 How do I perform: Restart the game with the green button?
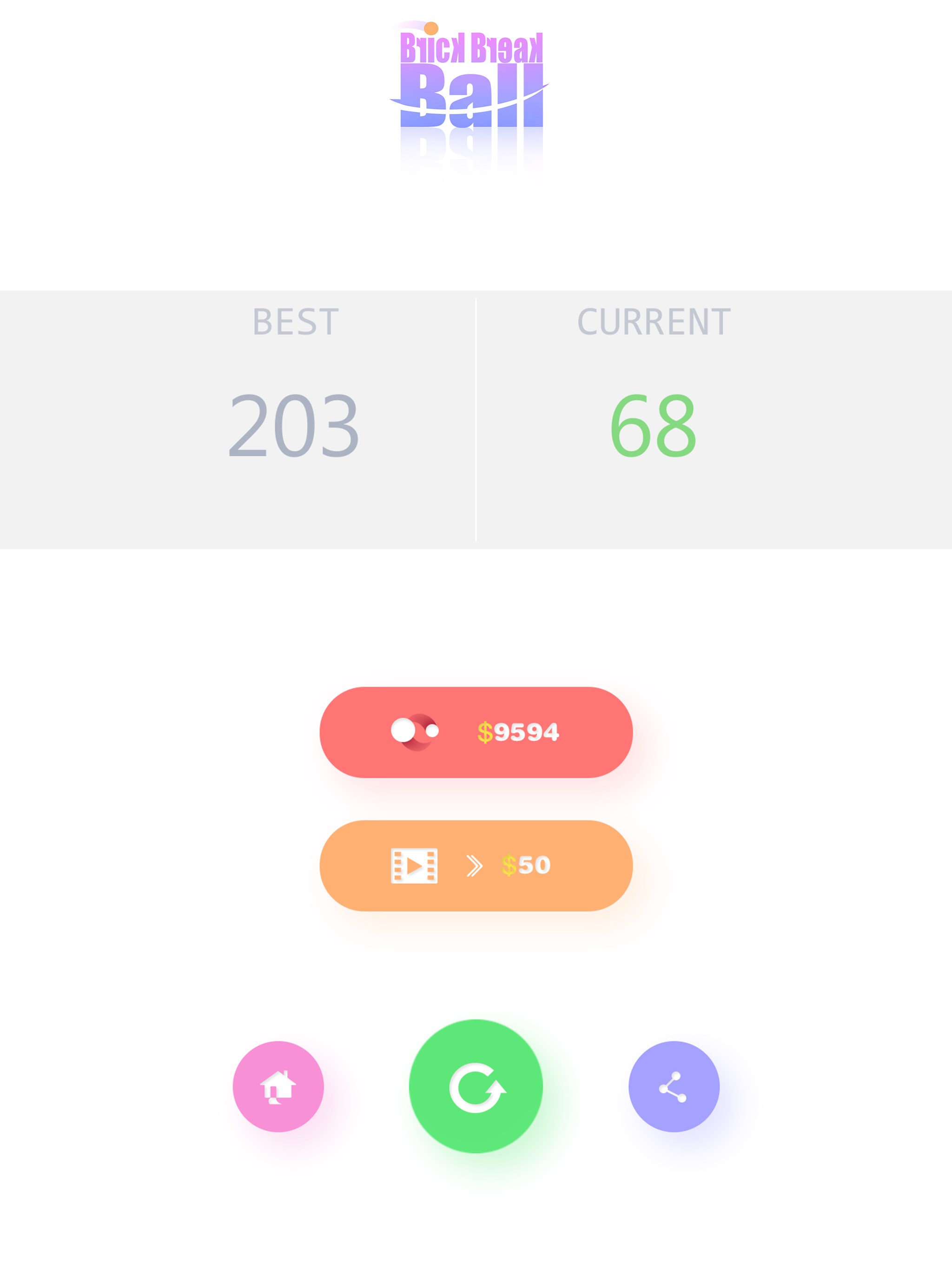pos(476,1086)
